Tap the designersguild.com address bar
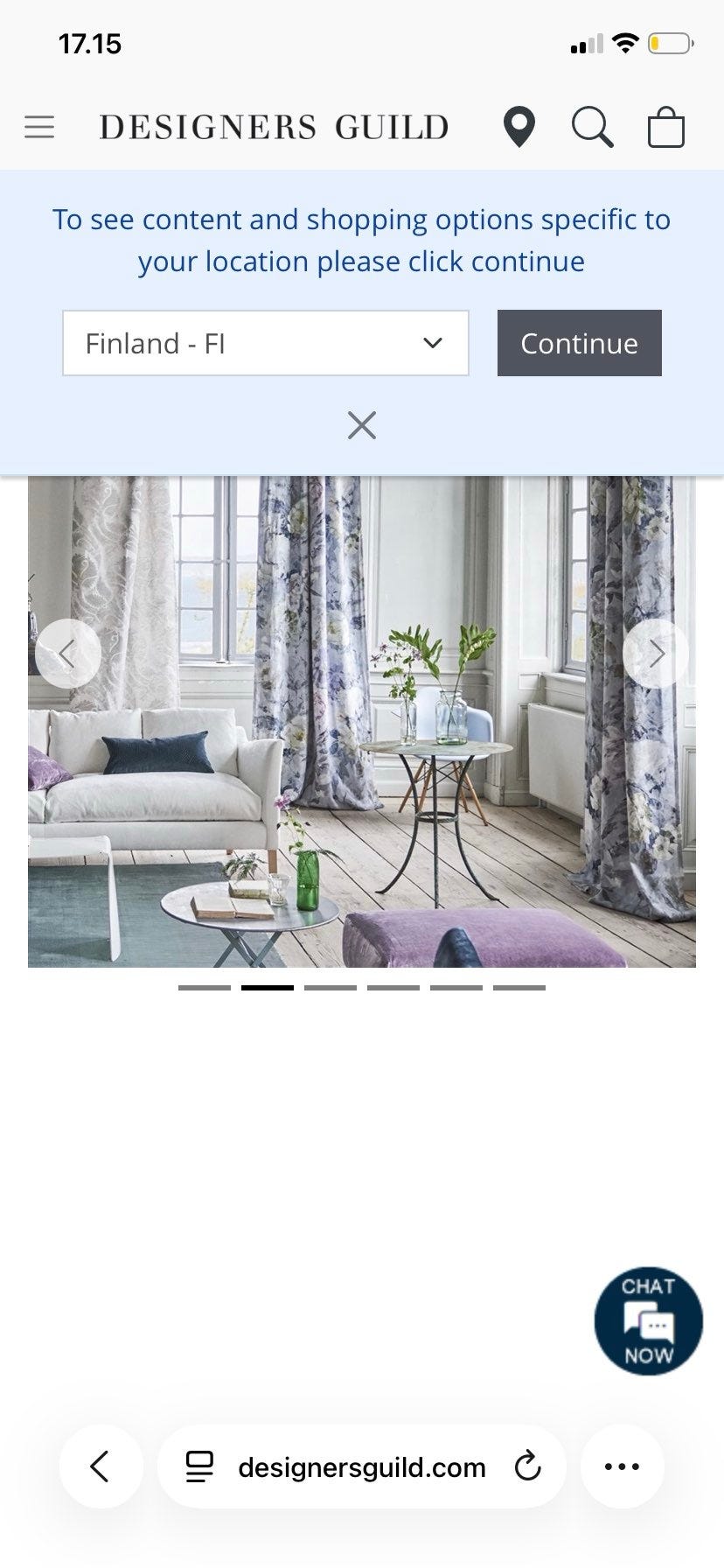The width and height of the screenshot is (724, 1568). pyautogui.click(x=361, y=1466)
